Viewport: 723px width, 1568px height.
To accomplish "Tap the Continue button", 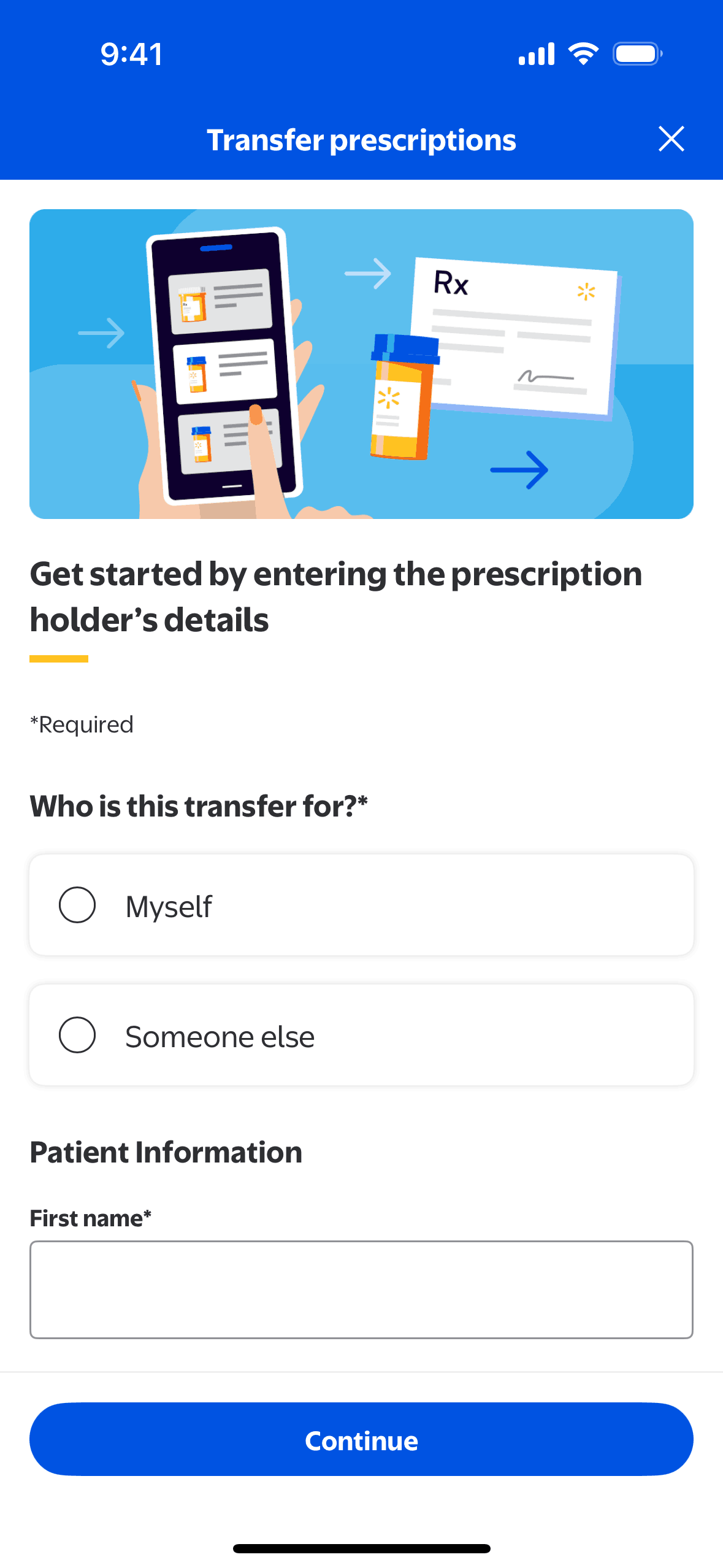I will tap(361, 1439).
